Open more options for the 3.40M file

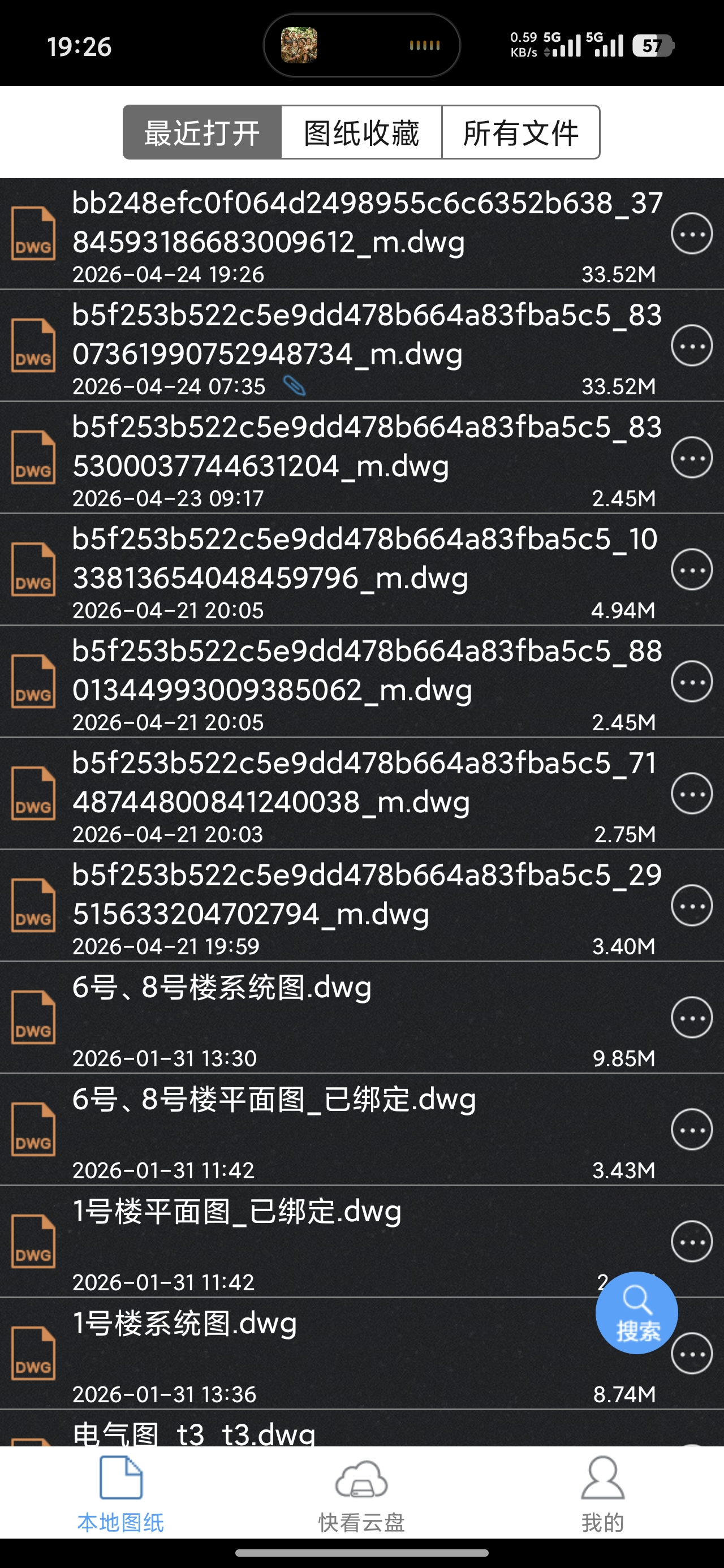tap(692, 906)
